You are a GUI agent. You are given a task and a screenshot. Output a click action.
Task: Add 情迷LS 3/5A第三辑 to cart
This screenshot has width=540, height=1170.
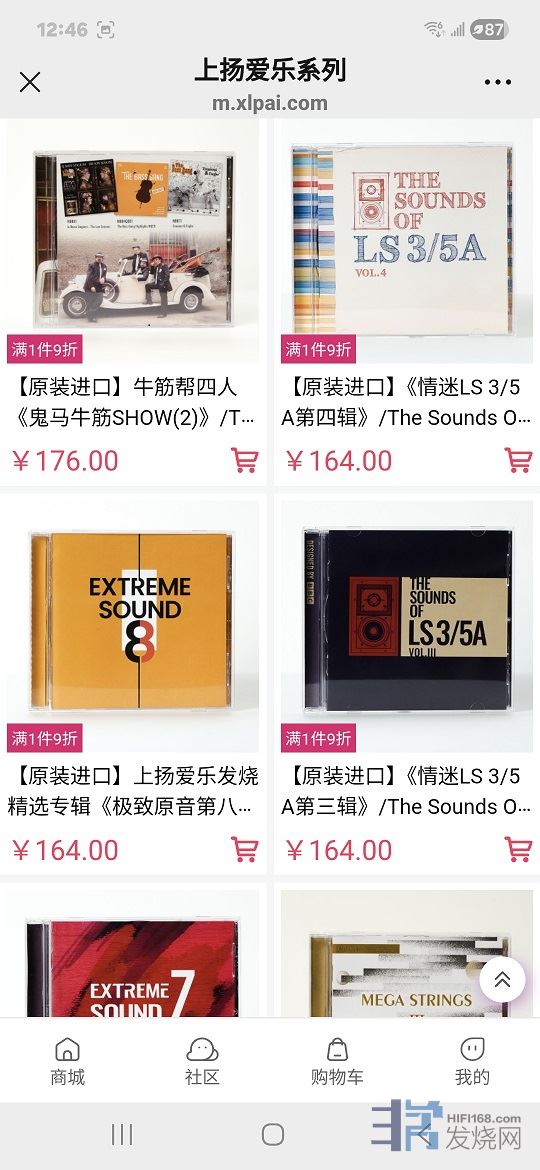click(x=518, y=849)
